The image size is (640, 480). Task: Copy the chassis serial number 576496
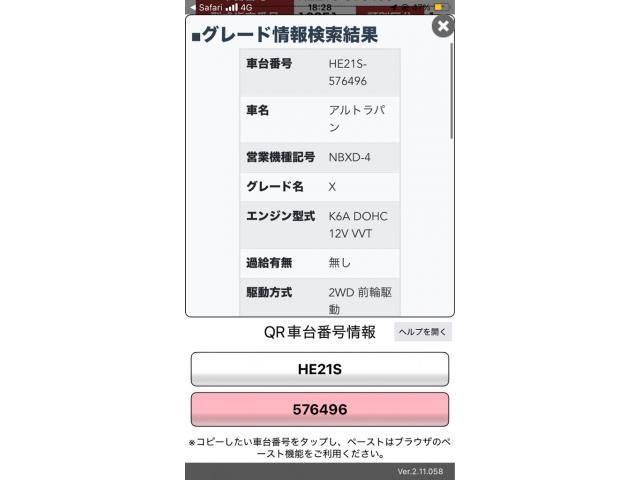pos(319,409)
